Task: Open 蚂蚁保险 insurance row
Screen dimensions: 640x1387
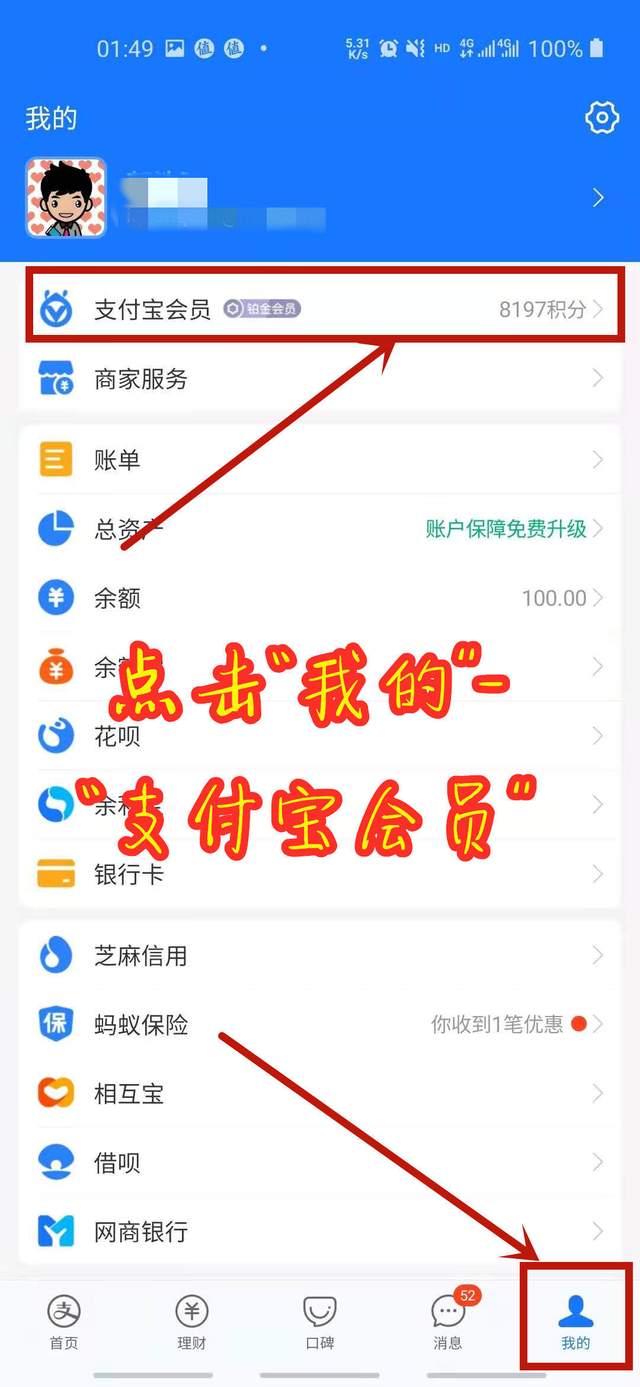Action: [320, 1025]
